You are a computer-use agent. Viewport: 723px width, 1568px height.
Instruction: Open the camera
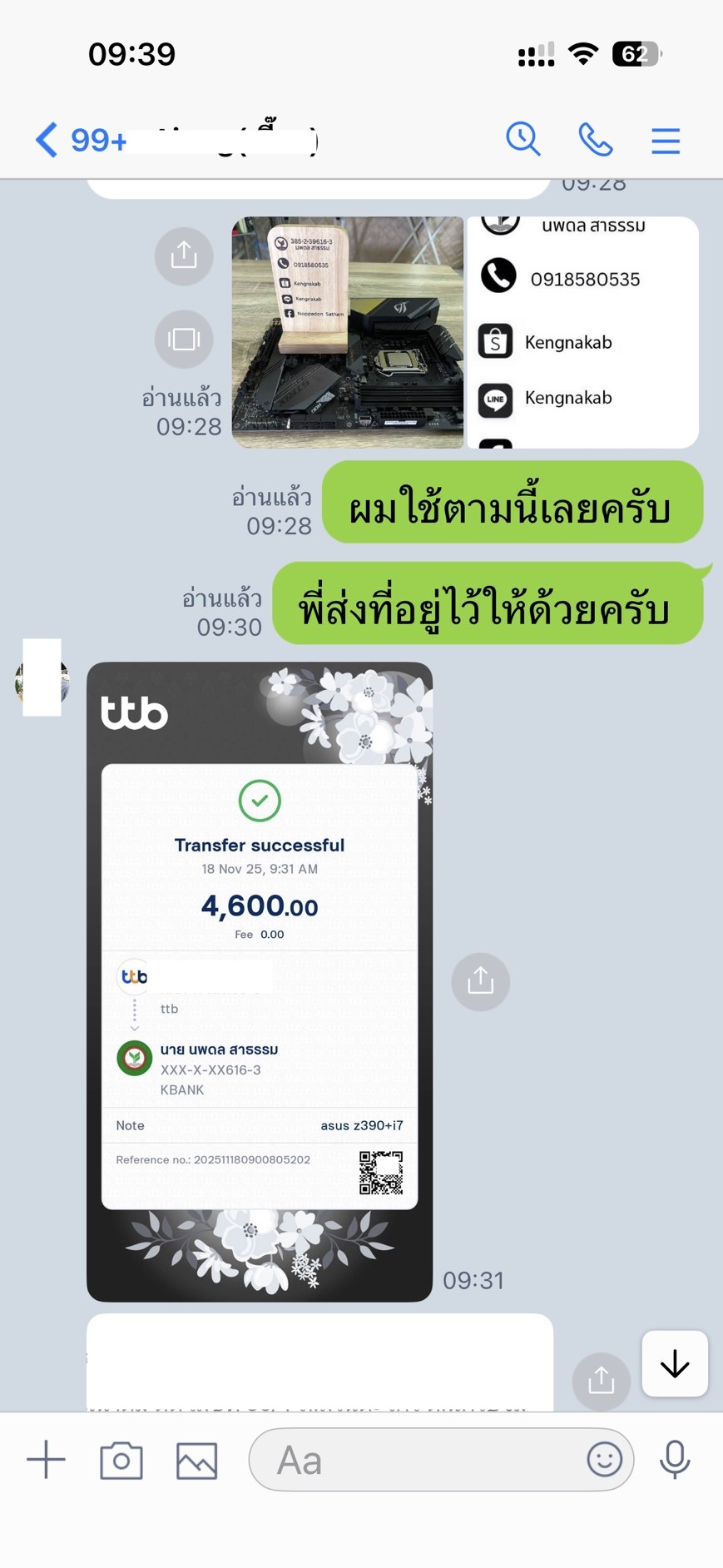(x=121, y=1460)
